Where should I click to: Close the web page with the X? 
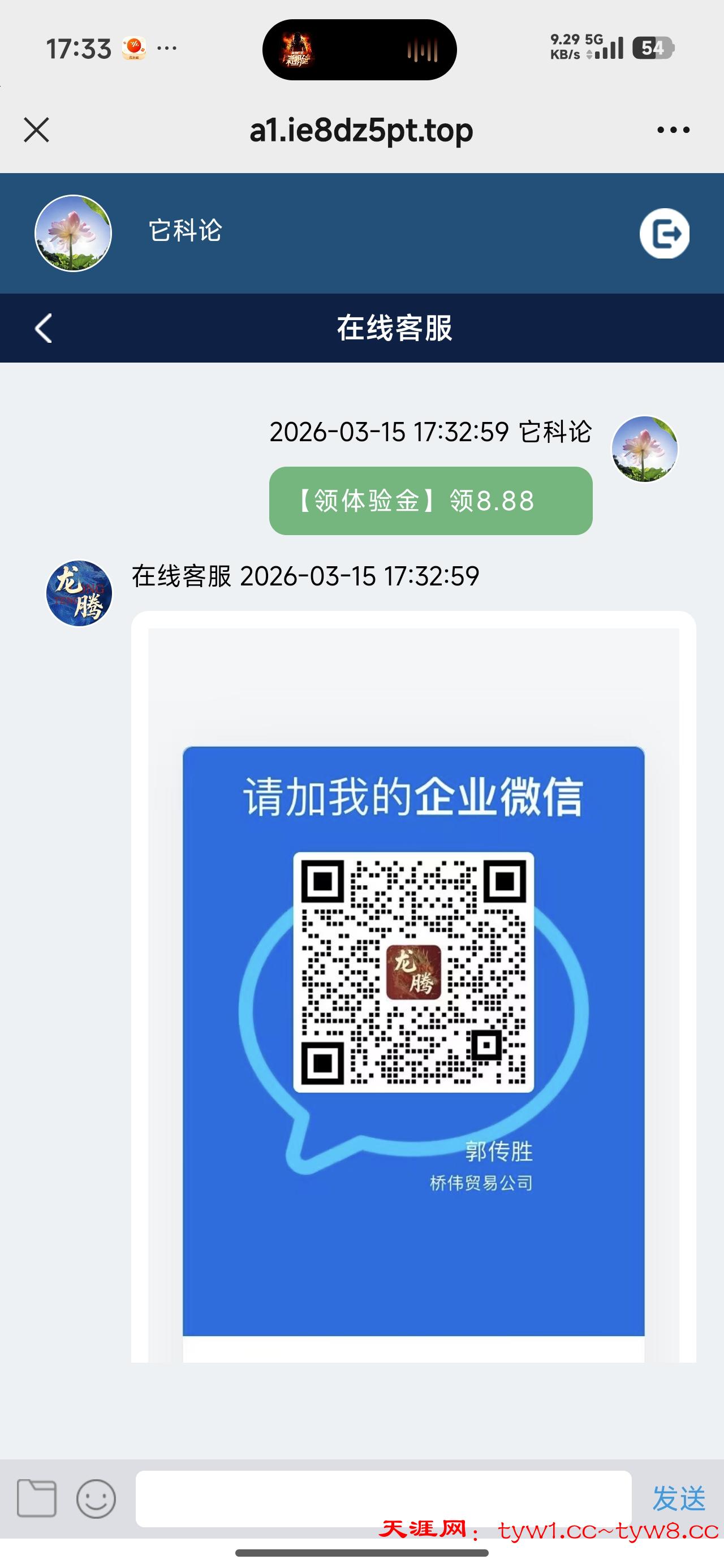[x=37, y=130]
